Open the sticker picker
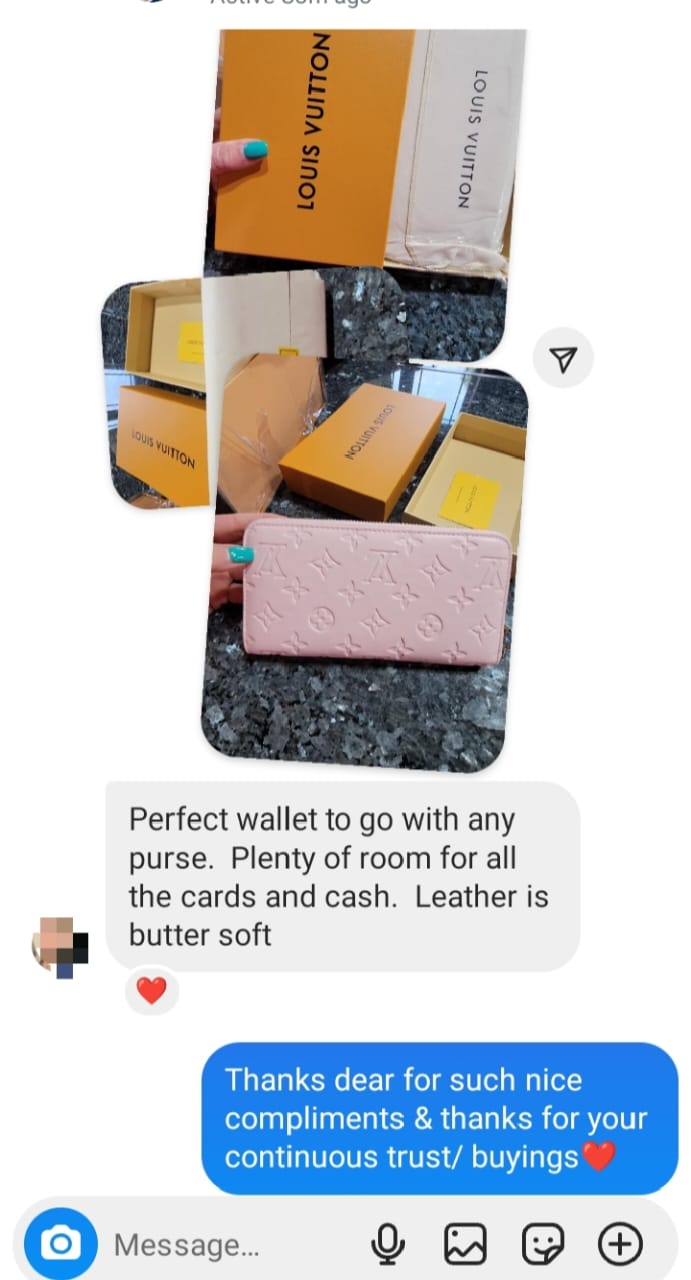 (x=543, y=1245)
